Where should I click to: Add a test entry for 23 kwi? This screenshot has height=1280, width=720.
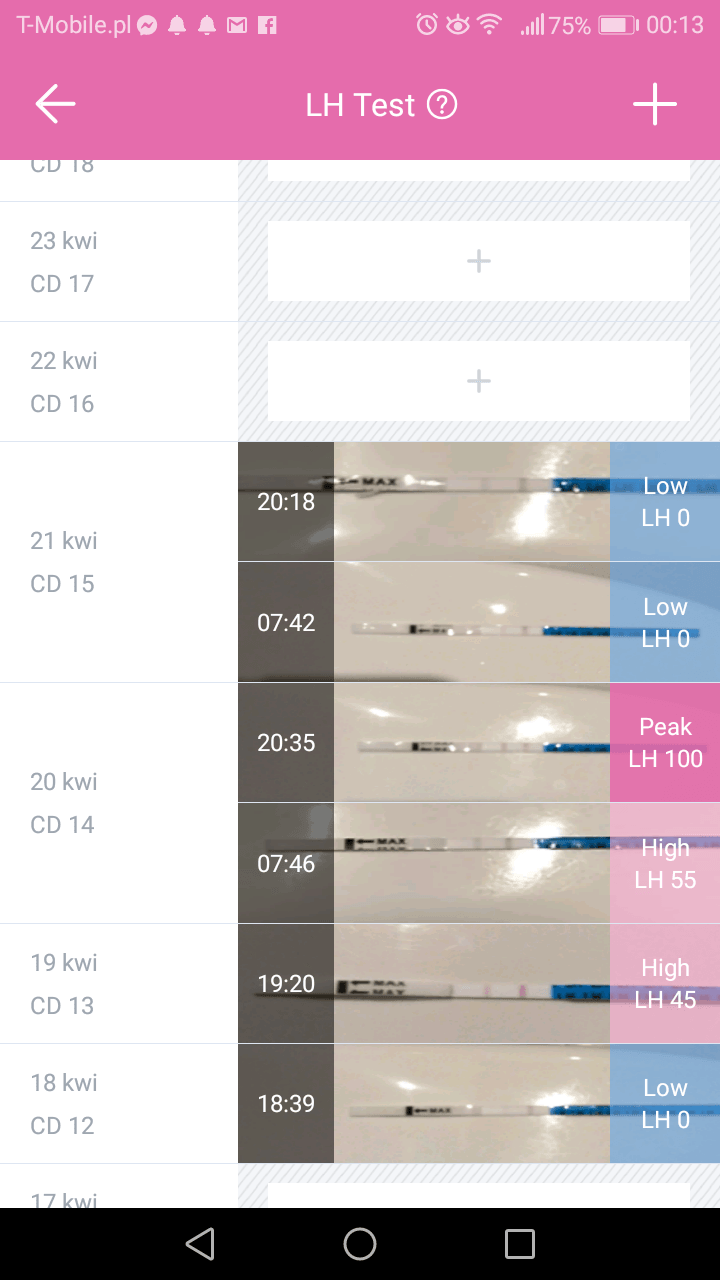[479, 261]
